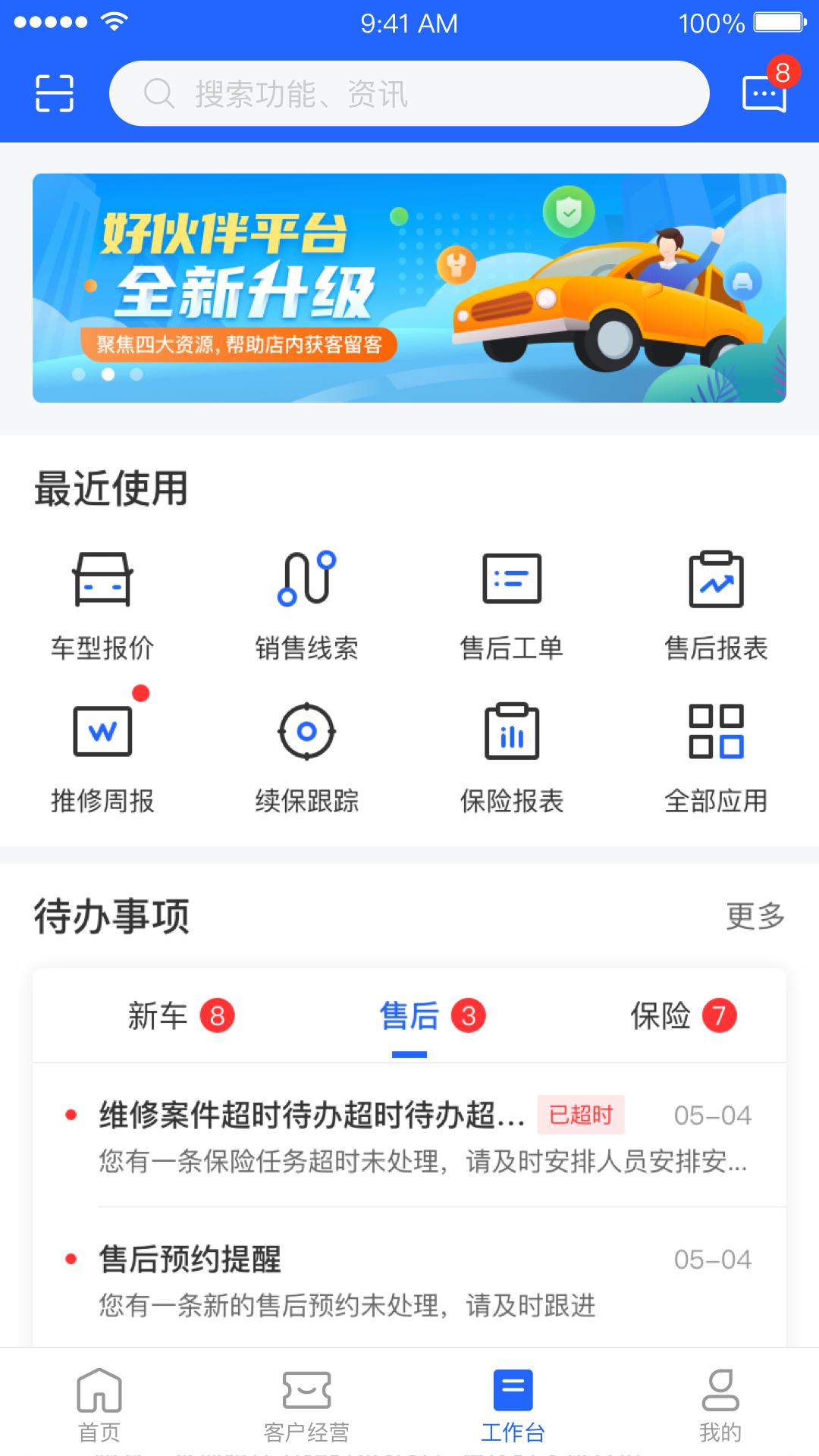Open the 保险报表 (insurance reports) icon
The height and width of the screenshot is (1456, 819).
click(512, 755)
